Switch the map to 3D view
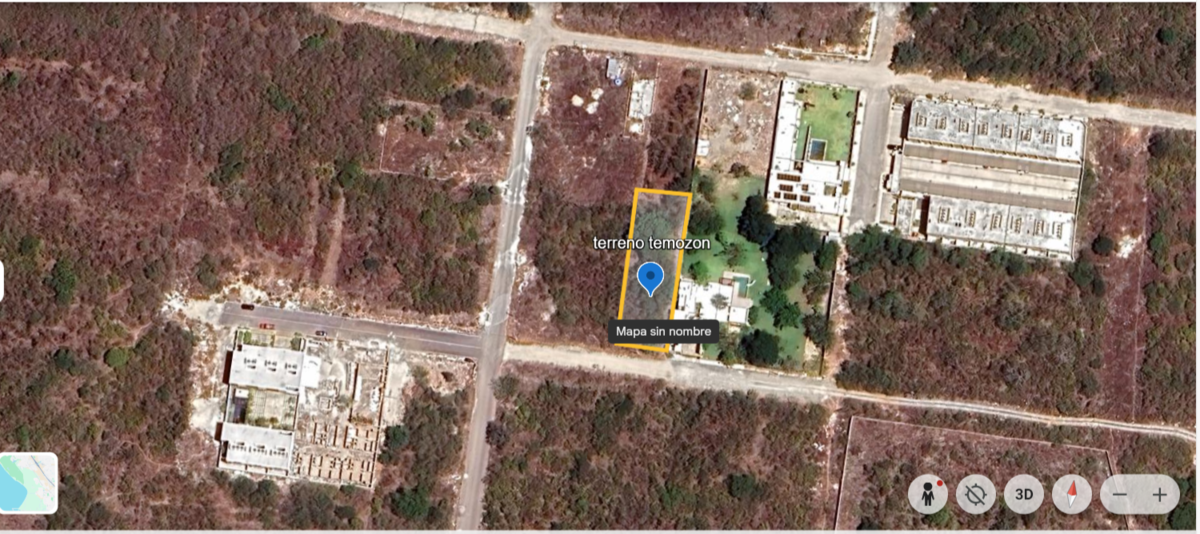The width and height of the screenshot is (1200, 534). point(1024,494)
